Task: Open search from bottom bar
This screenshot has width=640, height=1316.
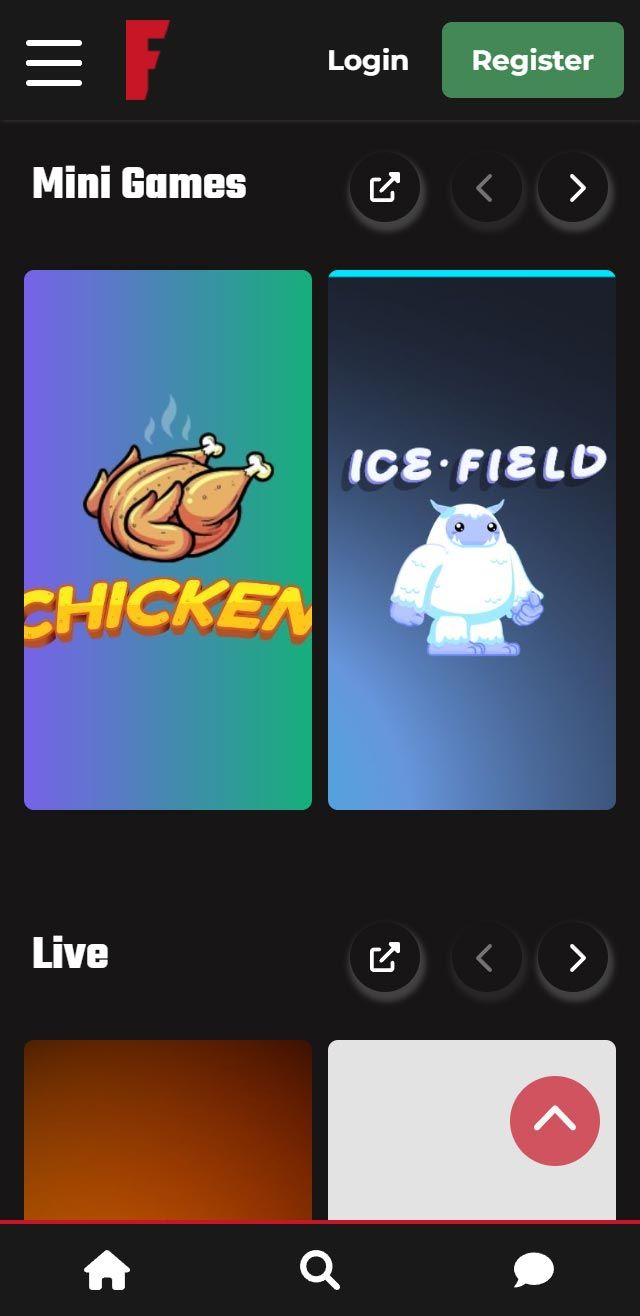Action: click(320, 1270)
